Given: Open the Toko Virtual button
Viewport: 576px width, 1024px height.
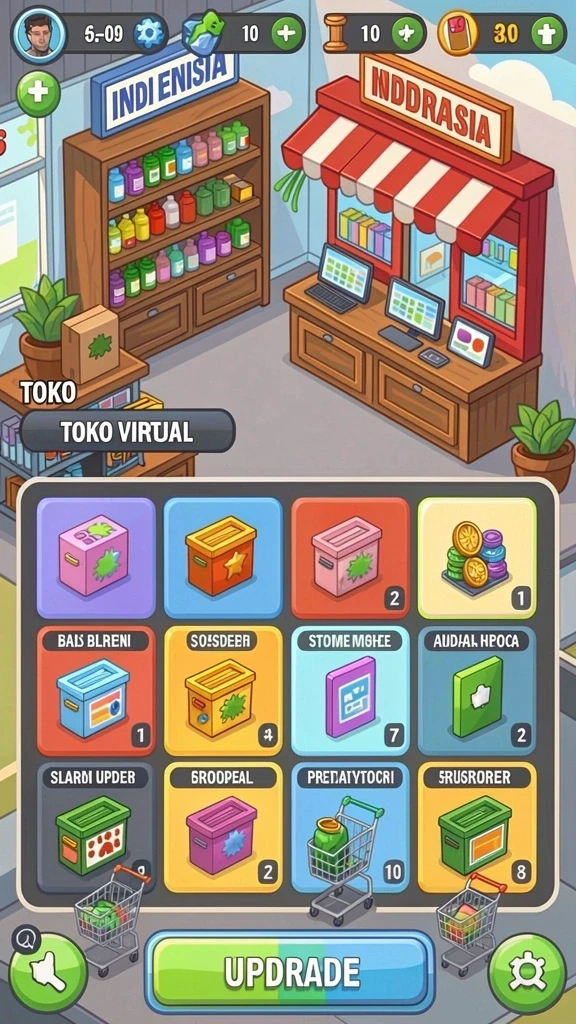Looking at the screenshot, I should click(127, 431).
